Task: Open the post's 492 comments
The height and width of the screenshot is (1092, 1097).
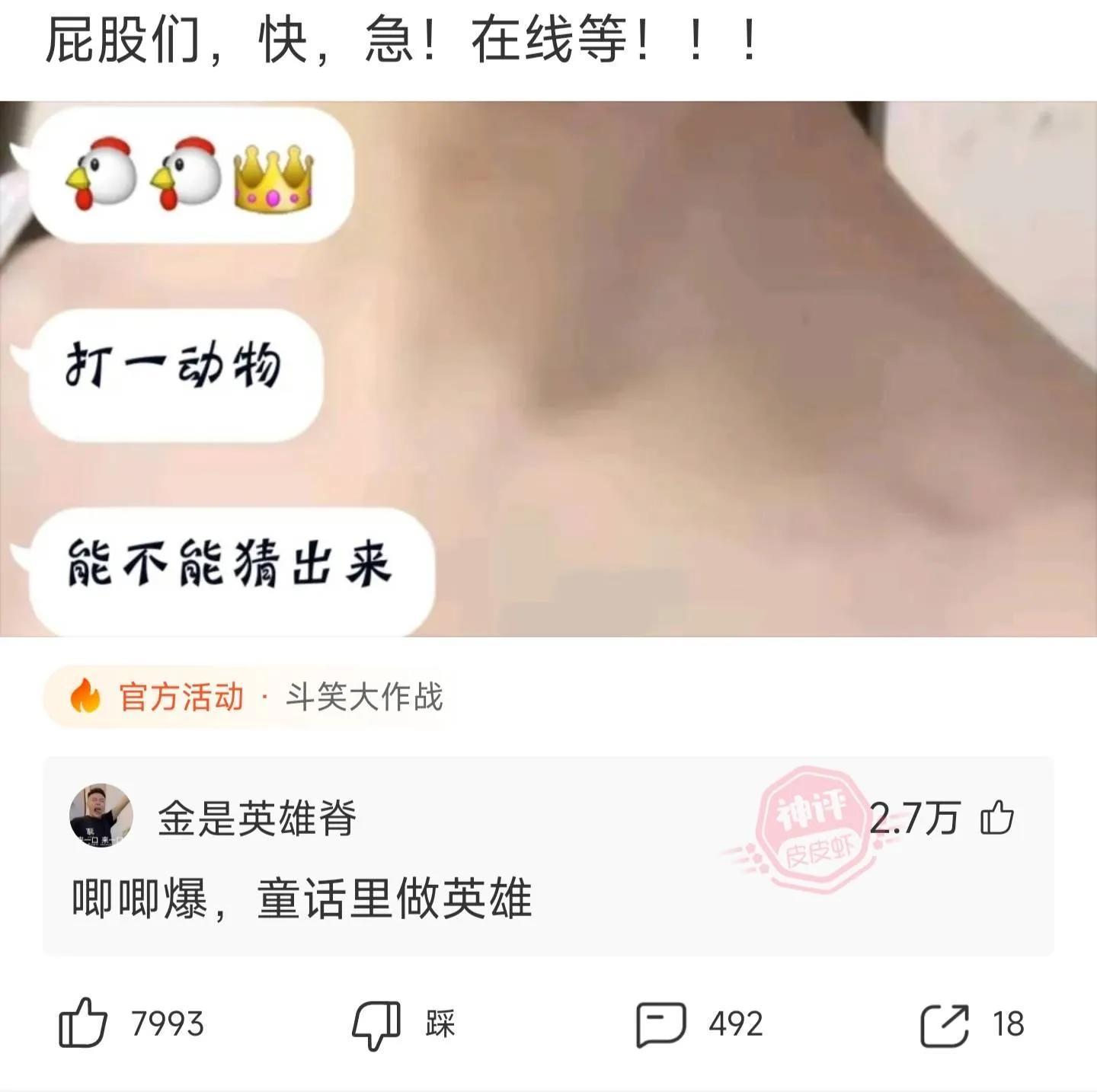Action: 661,1023
